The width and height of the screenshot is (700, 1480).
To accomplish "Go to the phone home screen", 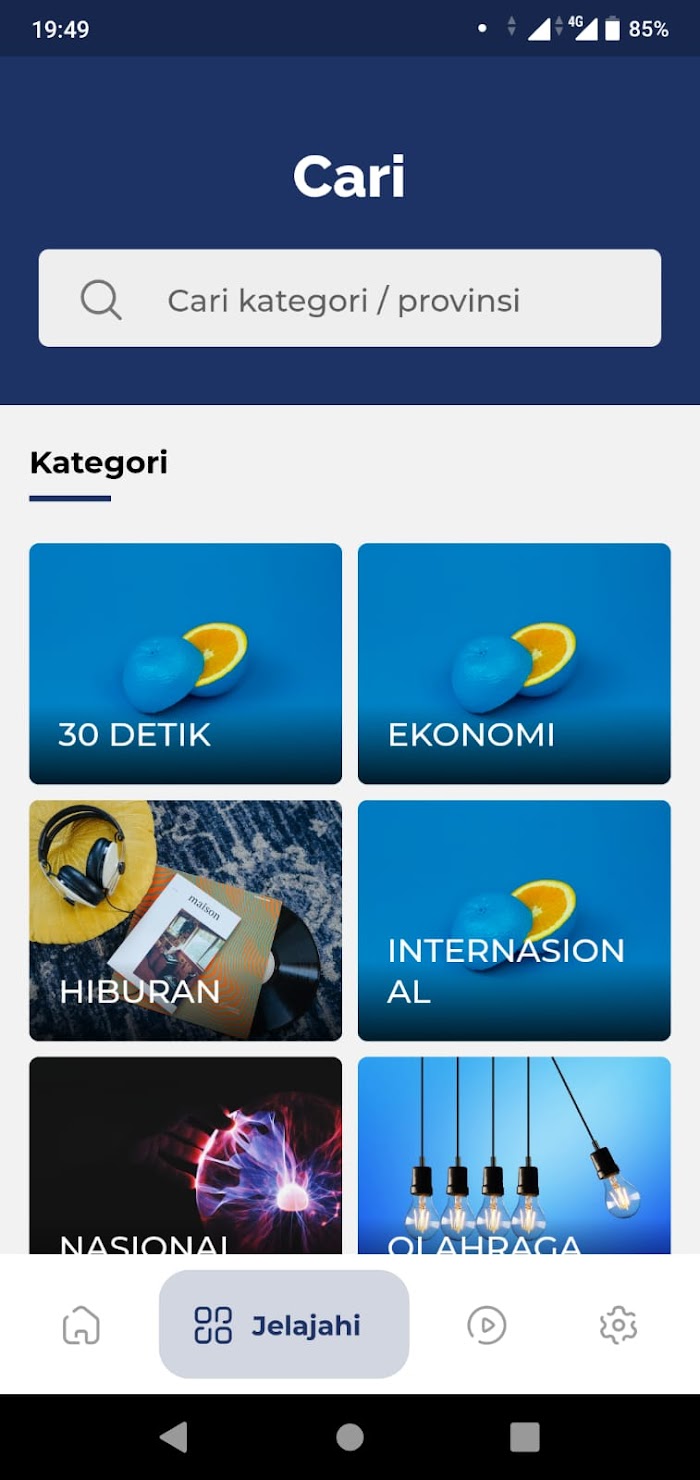I will (350, 1437).
